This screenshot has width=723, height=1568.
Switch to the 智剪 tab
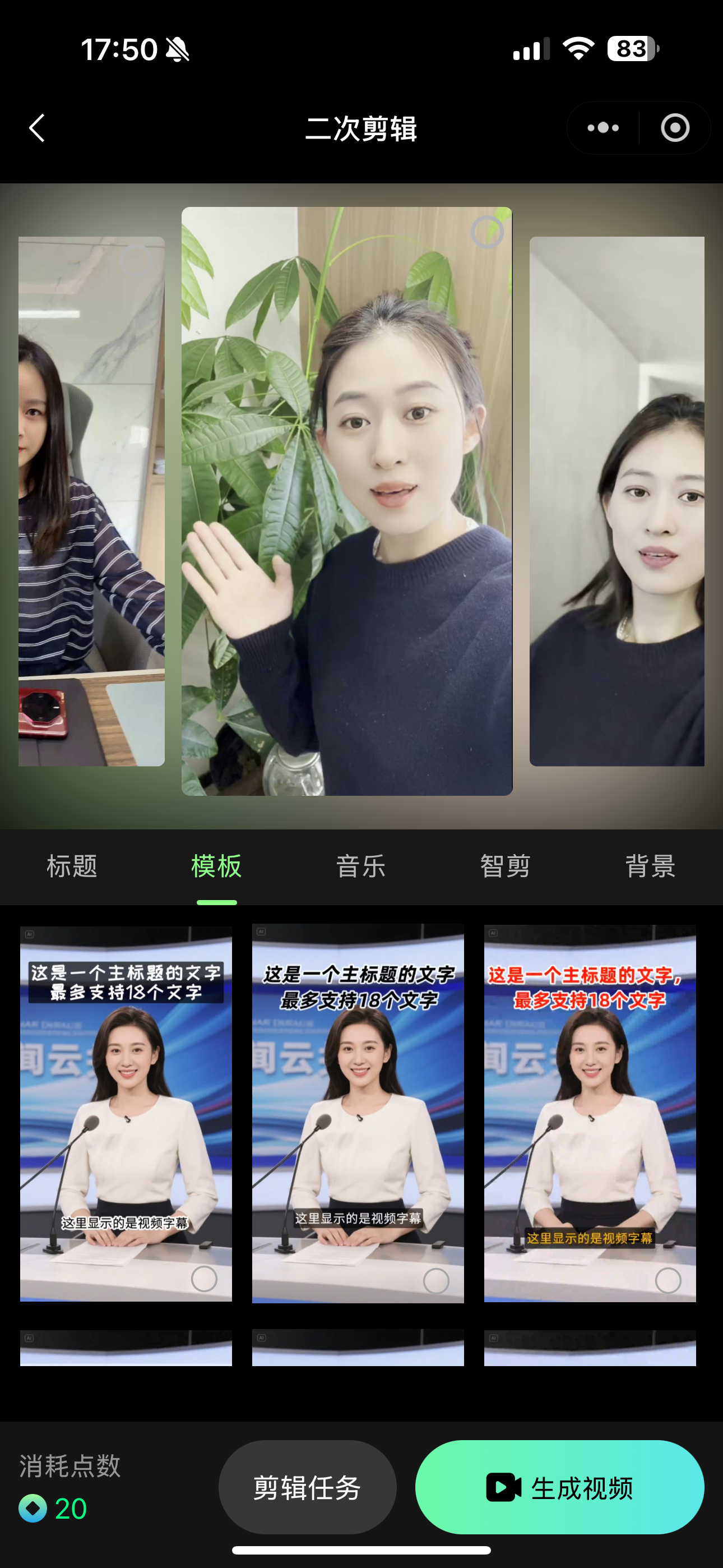pyautogui.click(x=505, y=866)
